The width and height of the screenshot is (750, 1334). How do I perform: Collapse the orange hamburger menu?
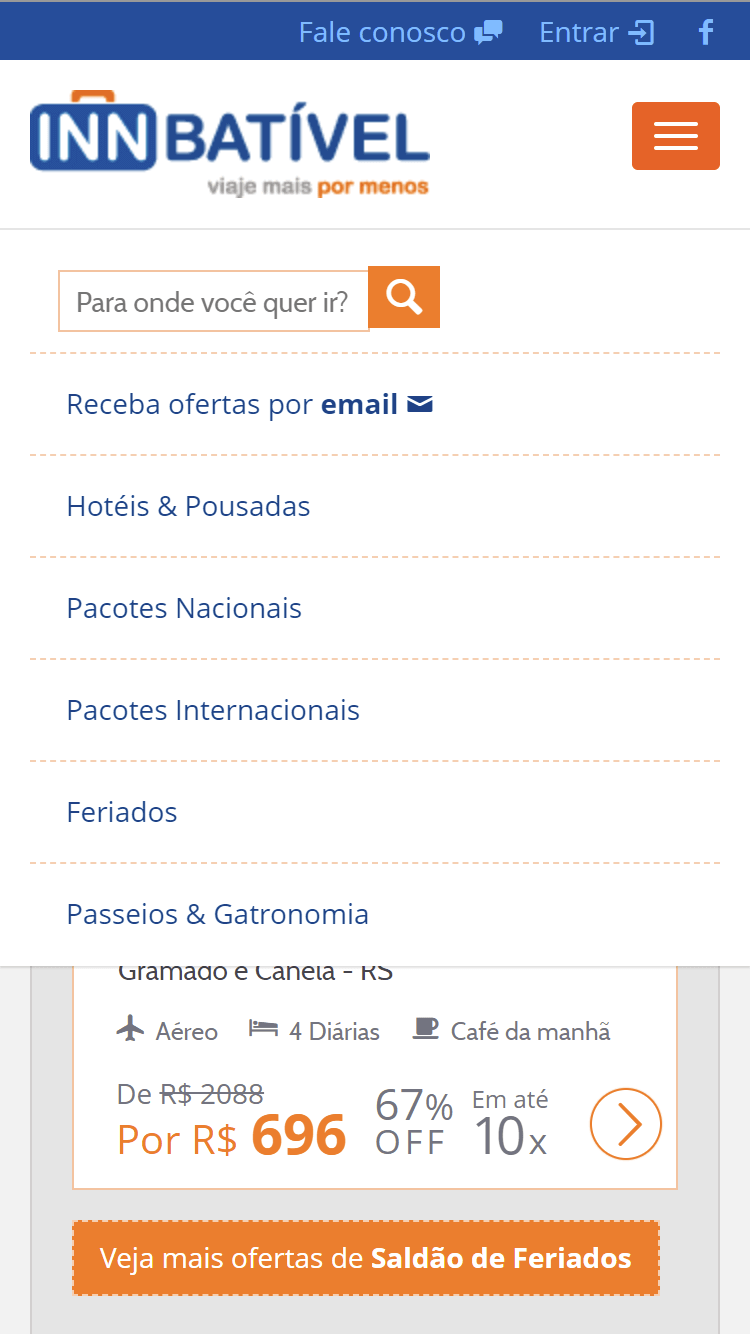[x=675, y=136]
